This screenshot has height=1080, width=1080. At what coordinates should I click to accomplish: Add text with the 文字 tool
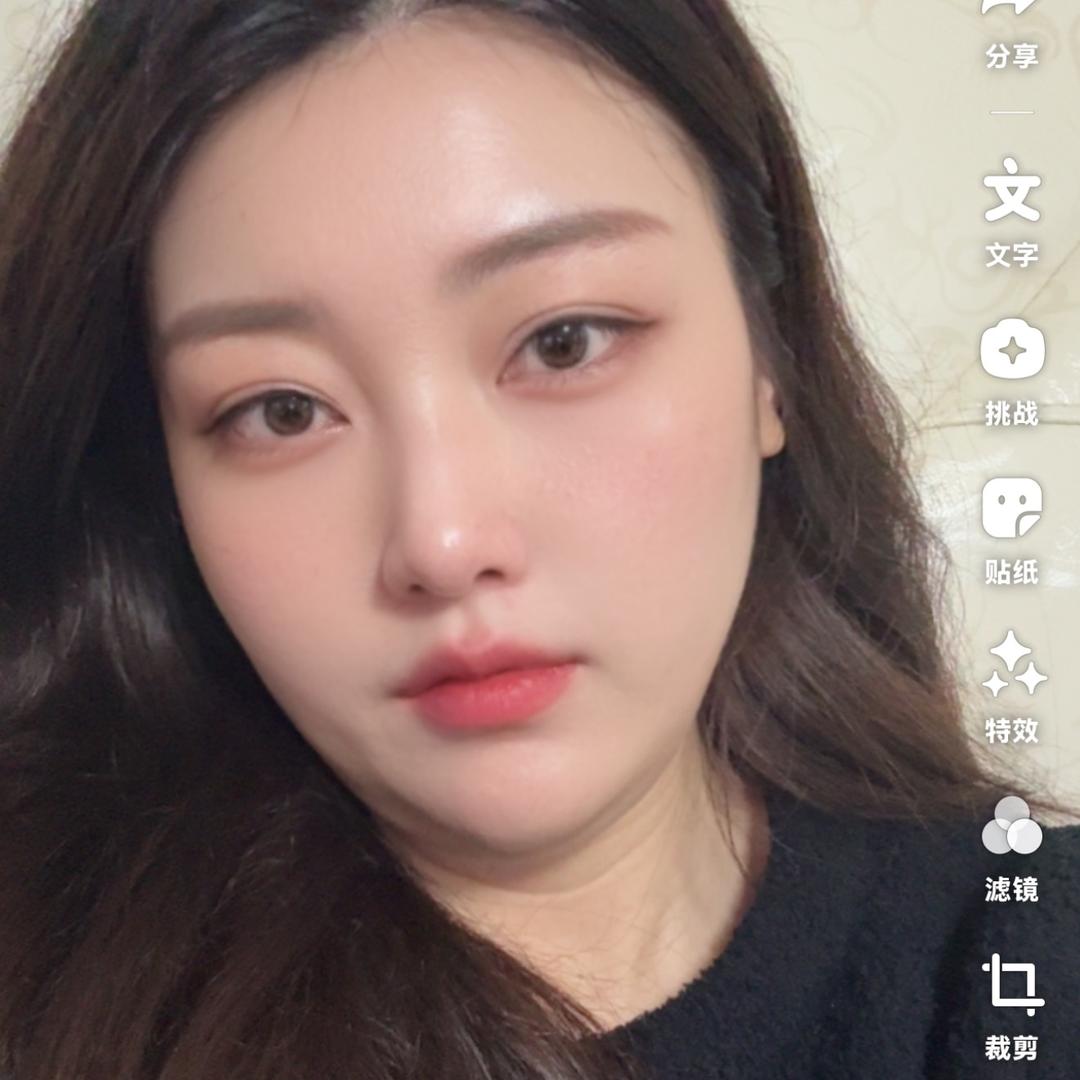1011,212
